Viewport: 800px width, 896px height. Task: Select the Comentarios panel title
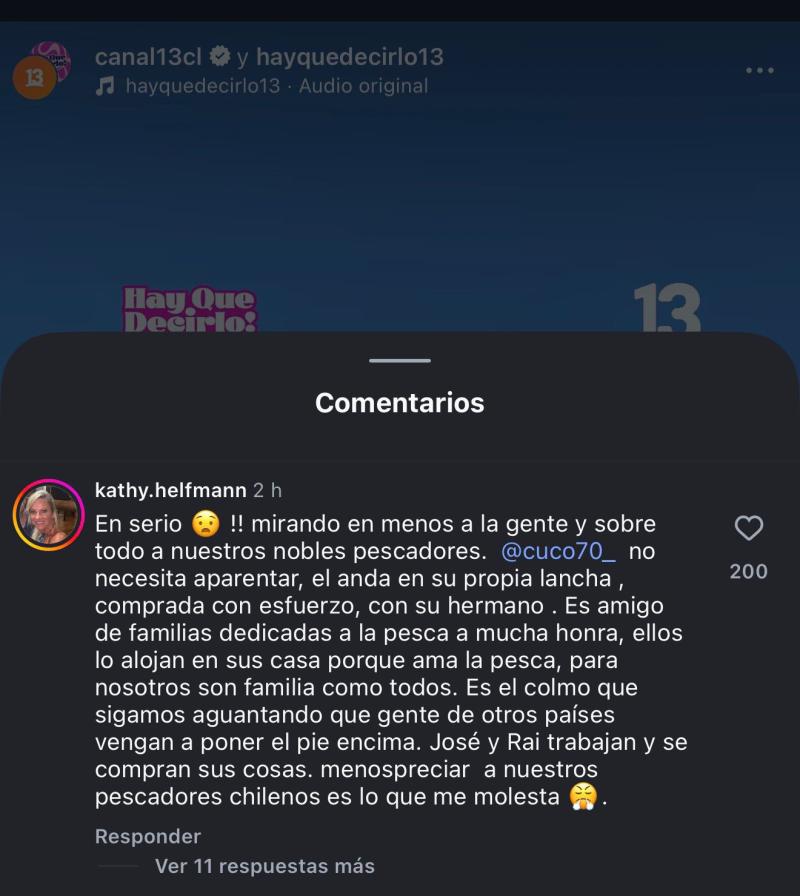point(399,404)
